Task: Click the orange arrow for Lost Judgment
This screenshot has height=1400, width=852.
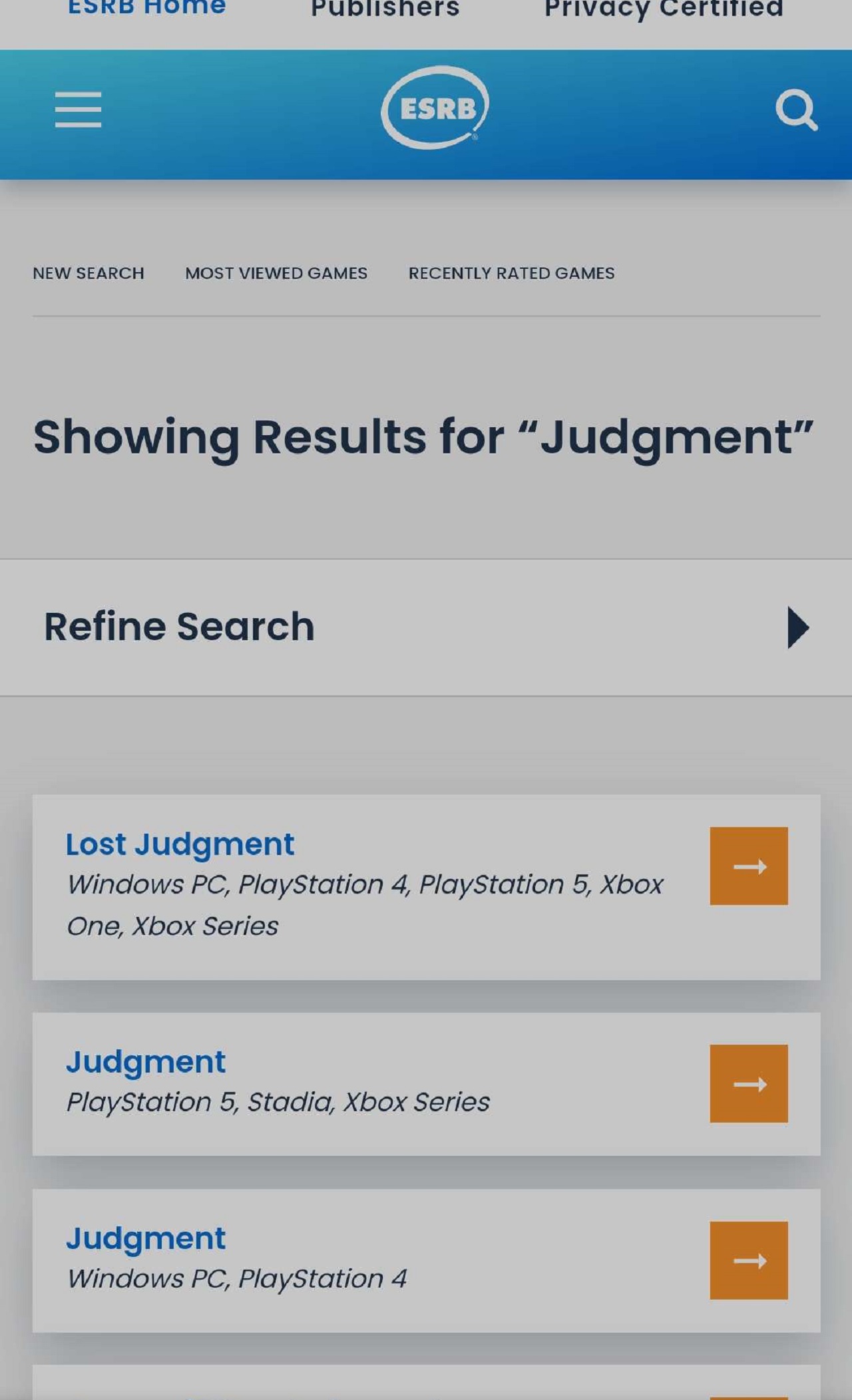Action: (x=749, y=866)
